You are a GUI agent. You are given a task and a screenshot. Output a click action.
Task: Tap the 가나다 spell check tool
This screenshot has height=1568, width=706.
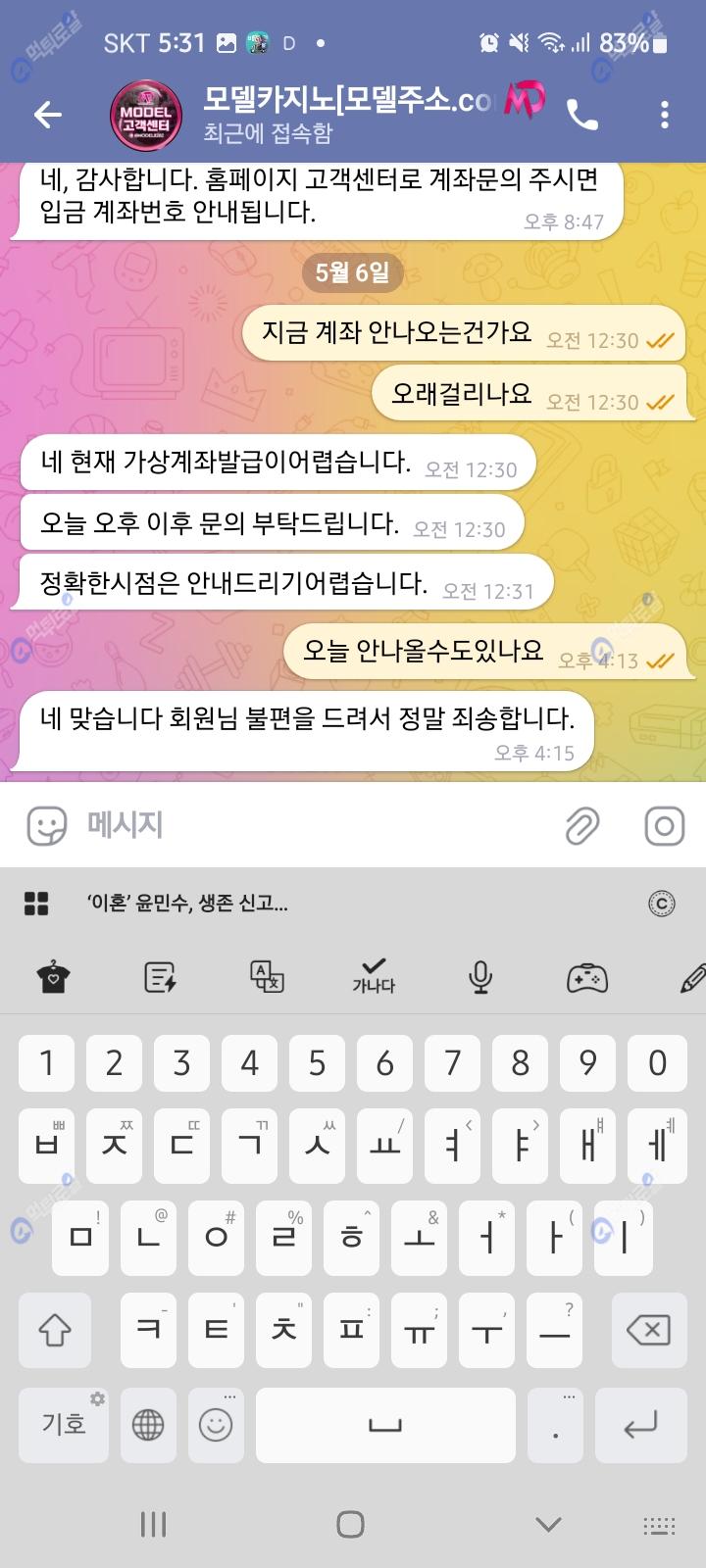point(374,976)
